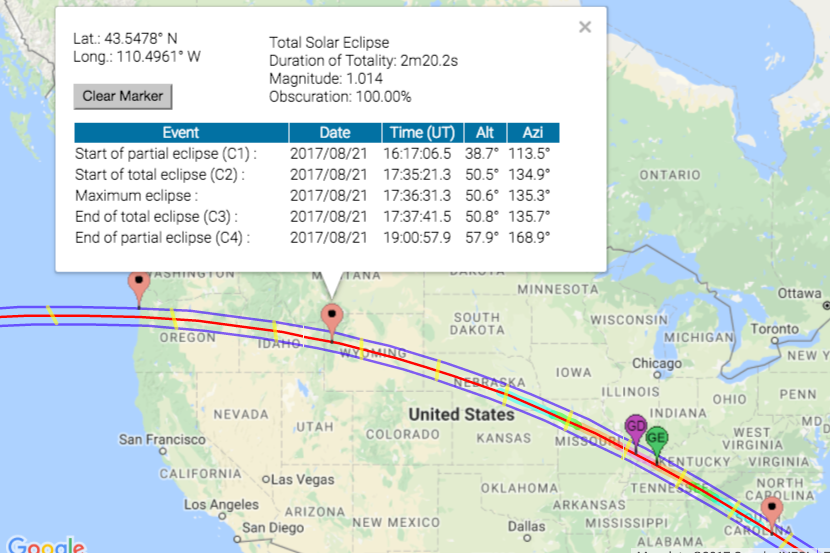Tap the red marker in Carolina
This screenshot has width=830, height=553.
(x=772, y=510)
